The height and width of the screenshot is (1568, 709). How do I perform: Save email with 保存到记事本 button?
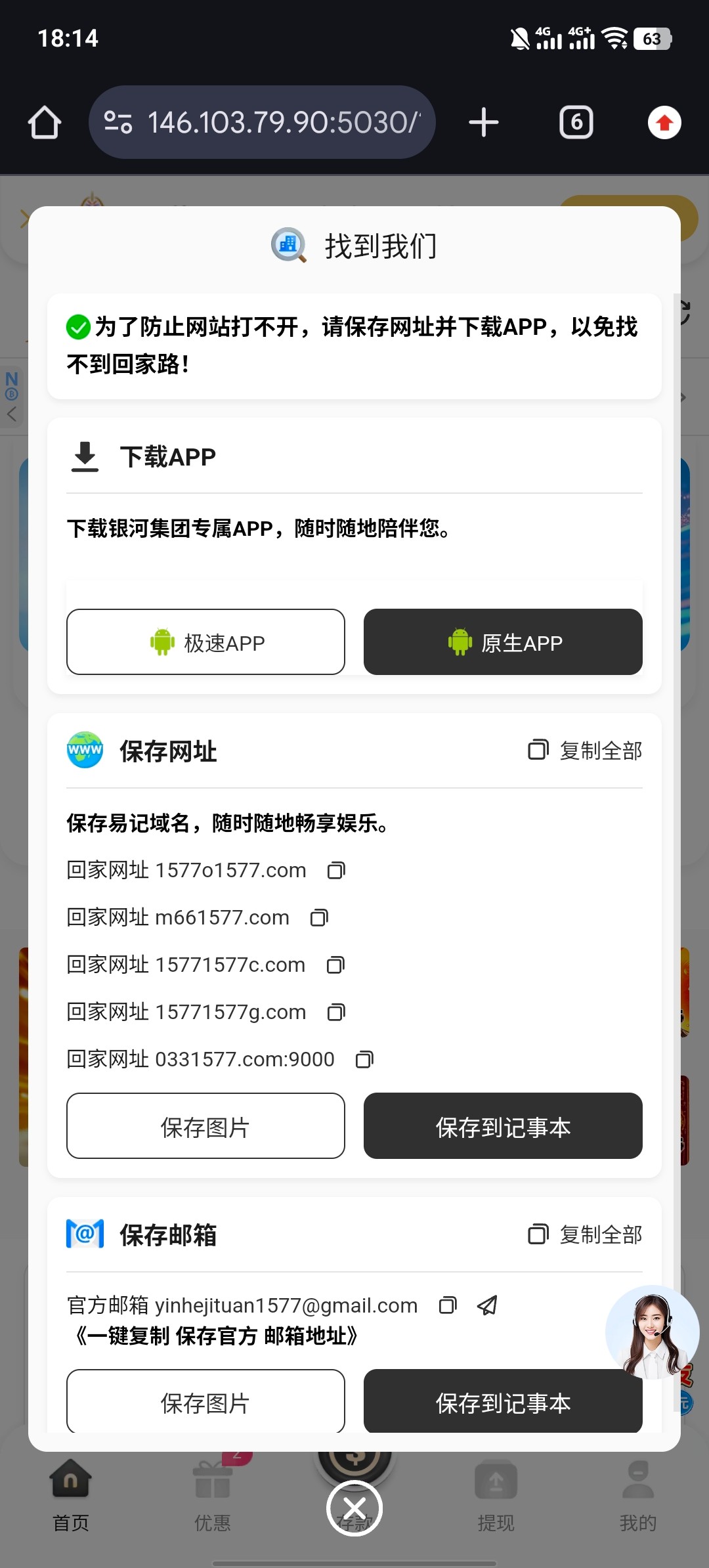point(503,1402)
